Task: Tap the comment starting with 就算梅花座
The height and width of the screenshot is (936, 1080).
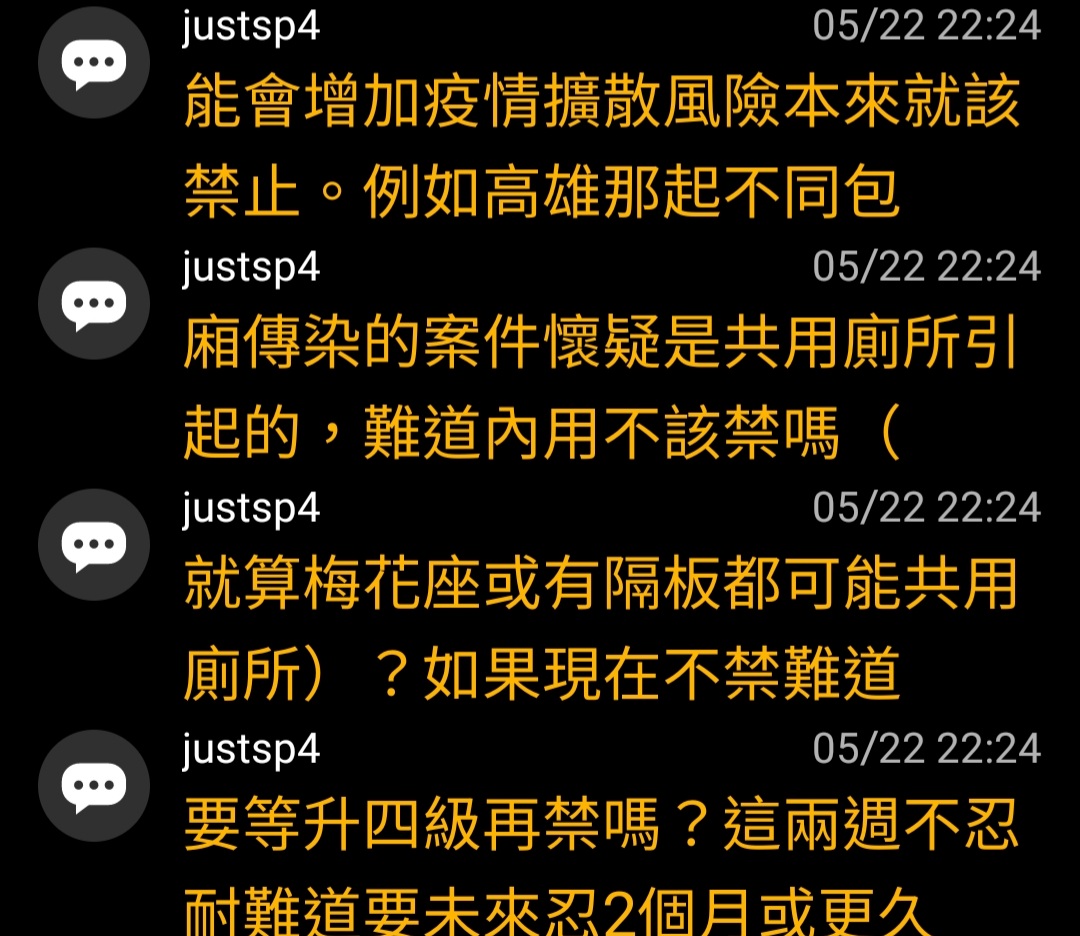Action: tap(600, 630)
